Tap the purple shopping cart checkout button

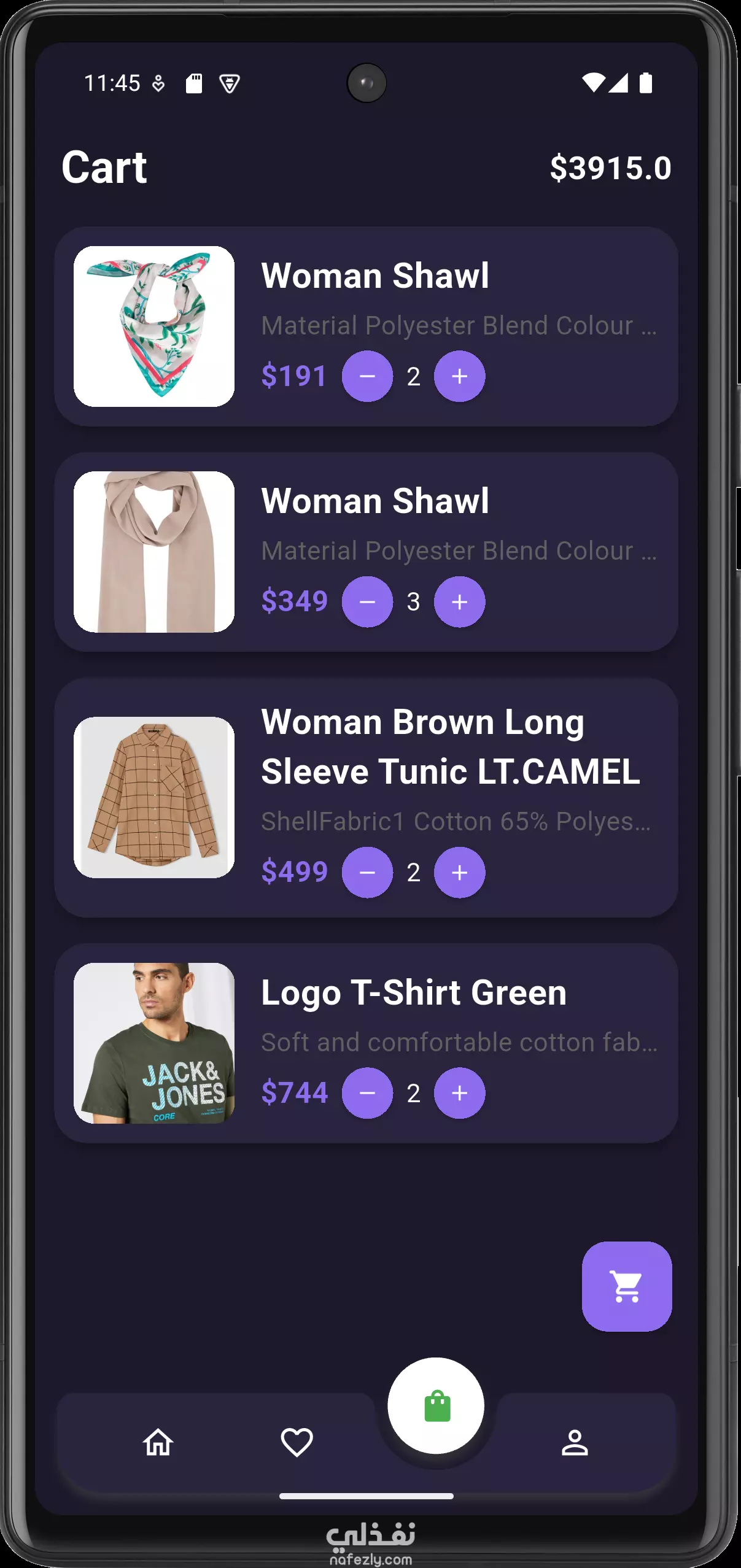627,1286
